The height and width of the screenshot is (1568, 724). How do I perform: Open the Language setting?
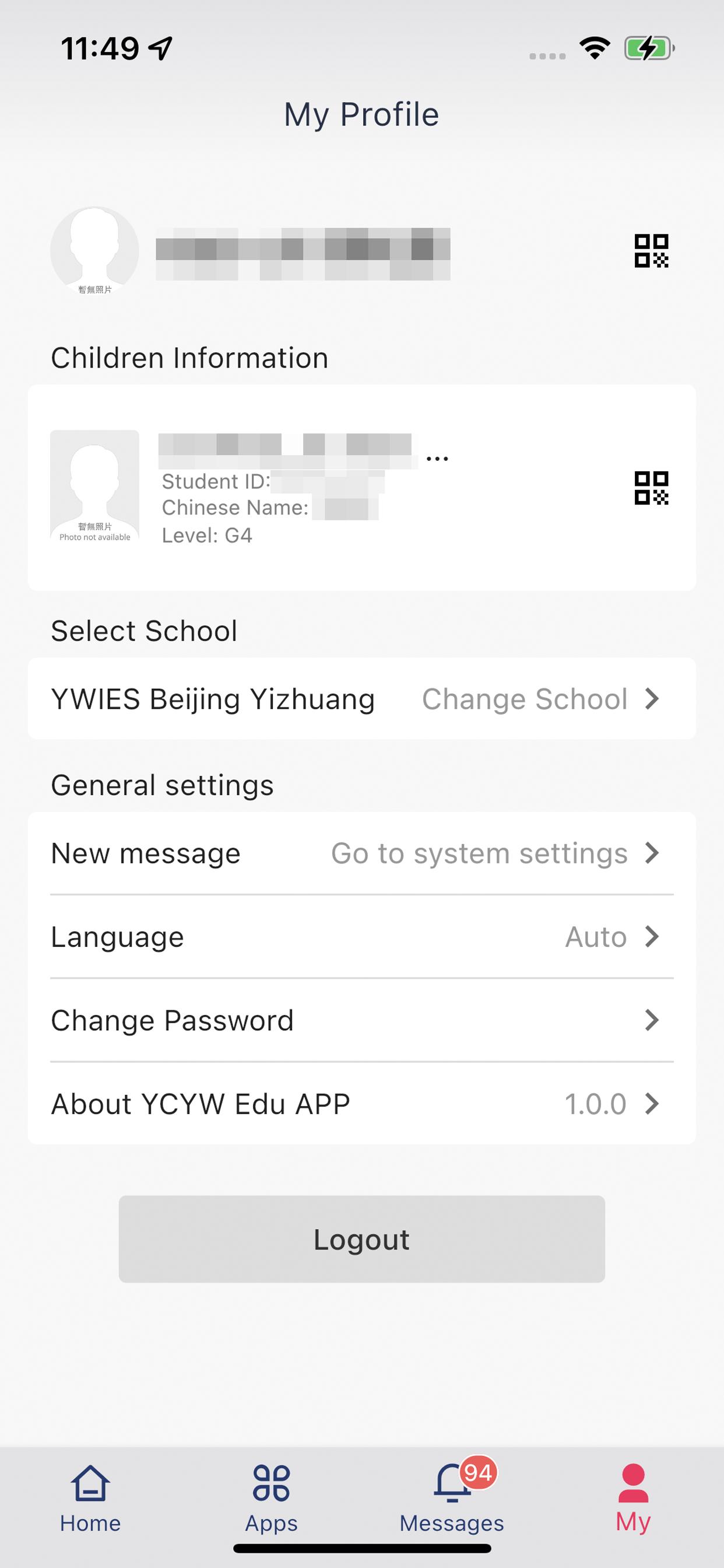point(362,937)
